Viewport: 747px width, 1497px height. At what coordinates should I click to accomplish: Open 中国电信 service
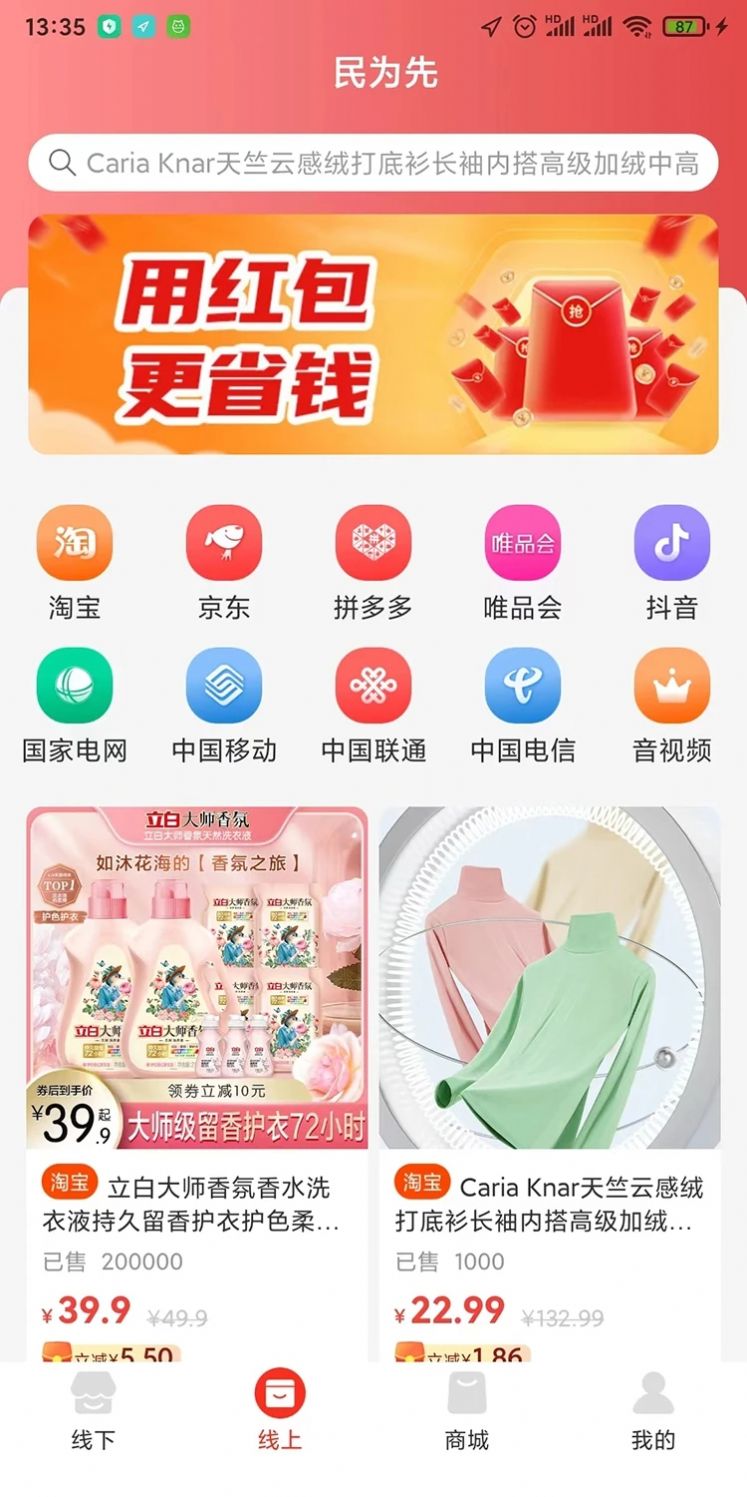(522, 686)
